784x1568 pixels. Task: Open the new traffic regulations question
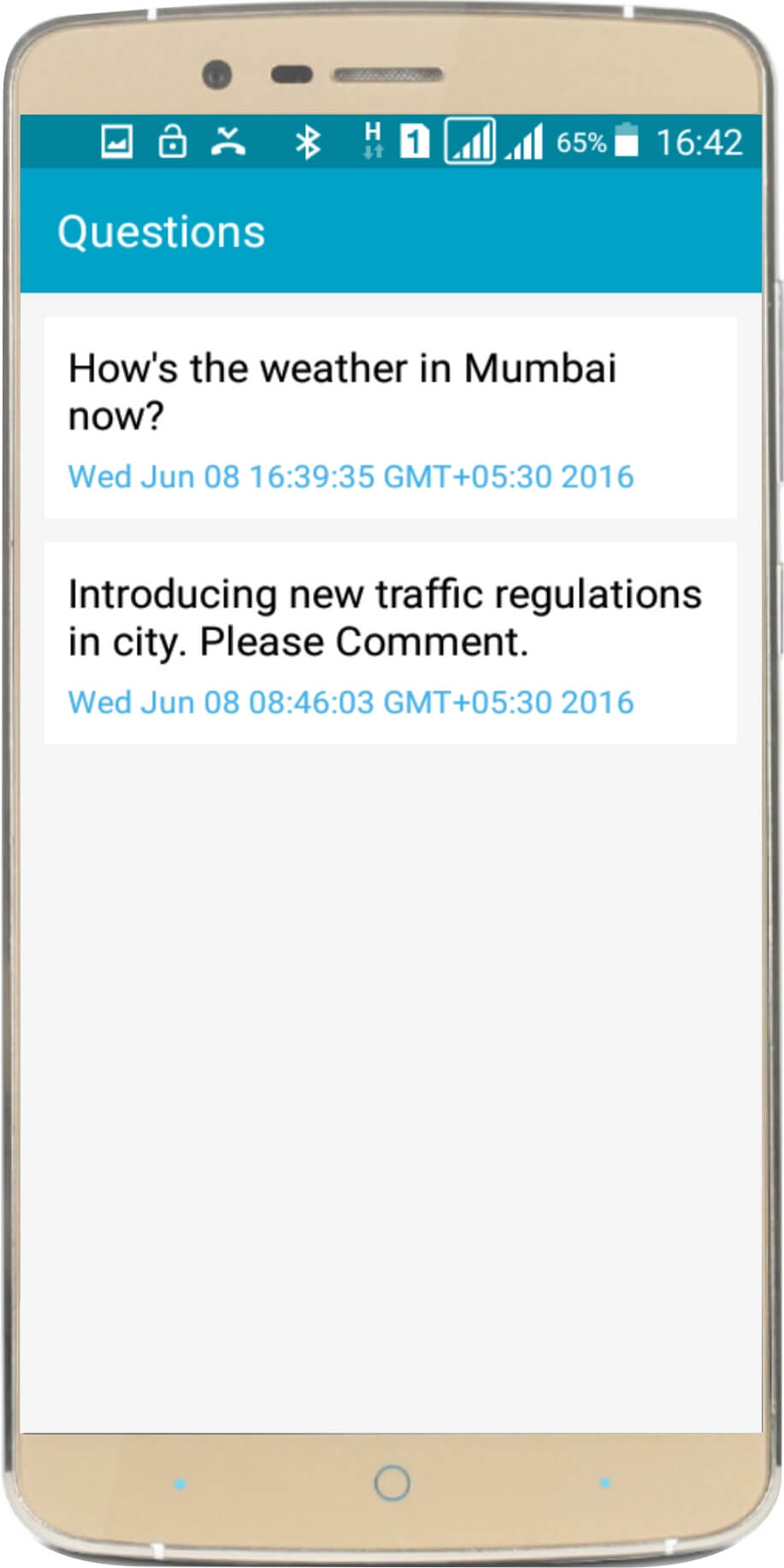click(390, 642)
